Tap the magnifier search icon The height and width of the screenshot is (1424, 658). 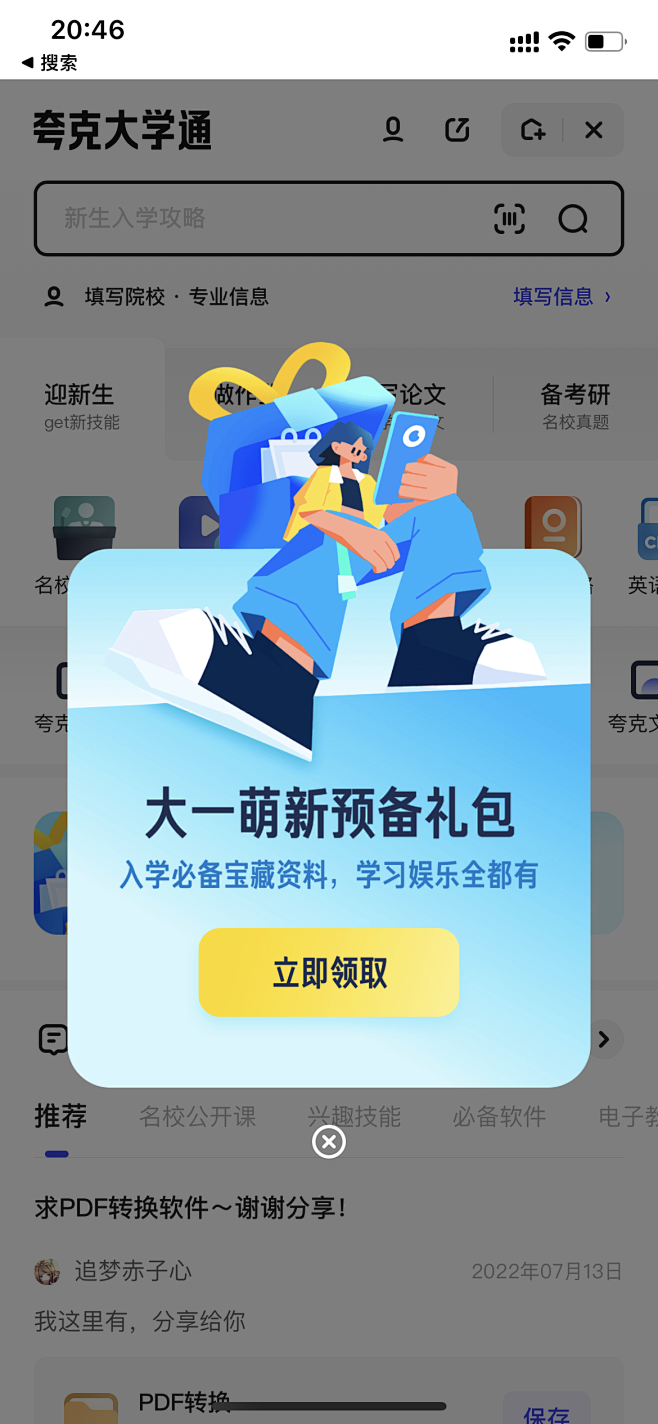[x=573, y=218]
